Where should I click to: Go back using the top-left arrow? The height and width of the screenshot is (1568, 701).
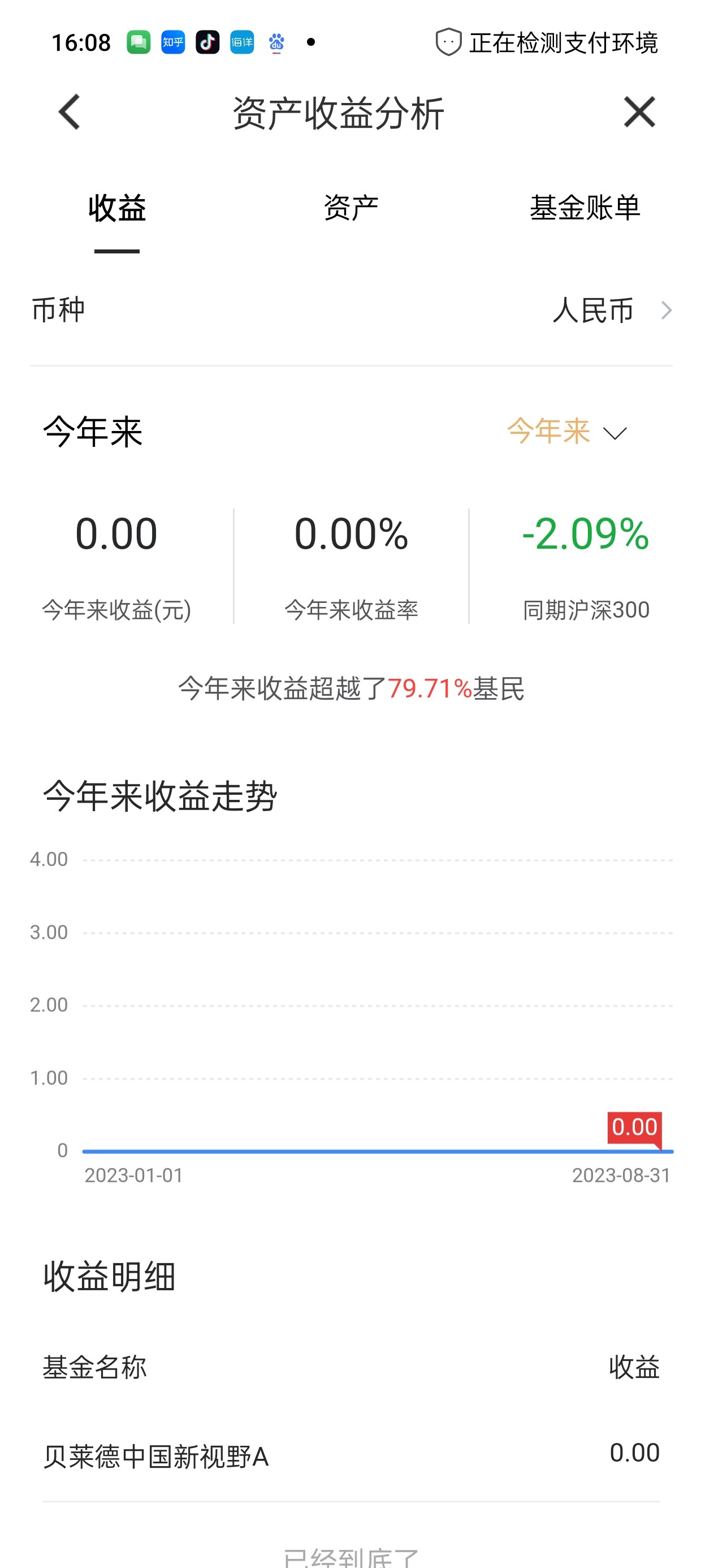click(x=70, y=112)
